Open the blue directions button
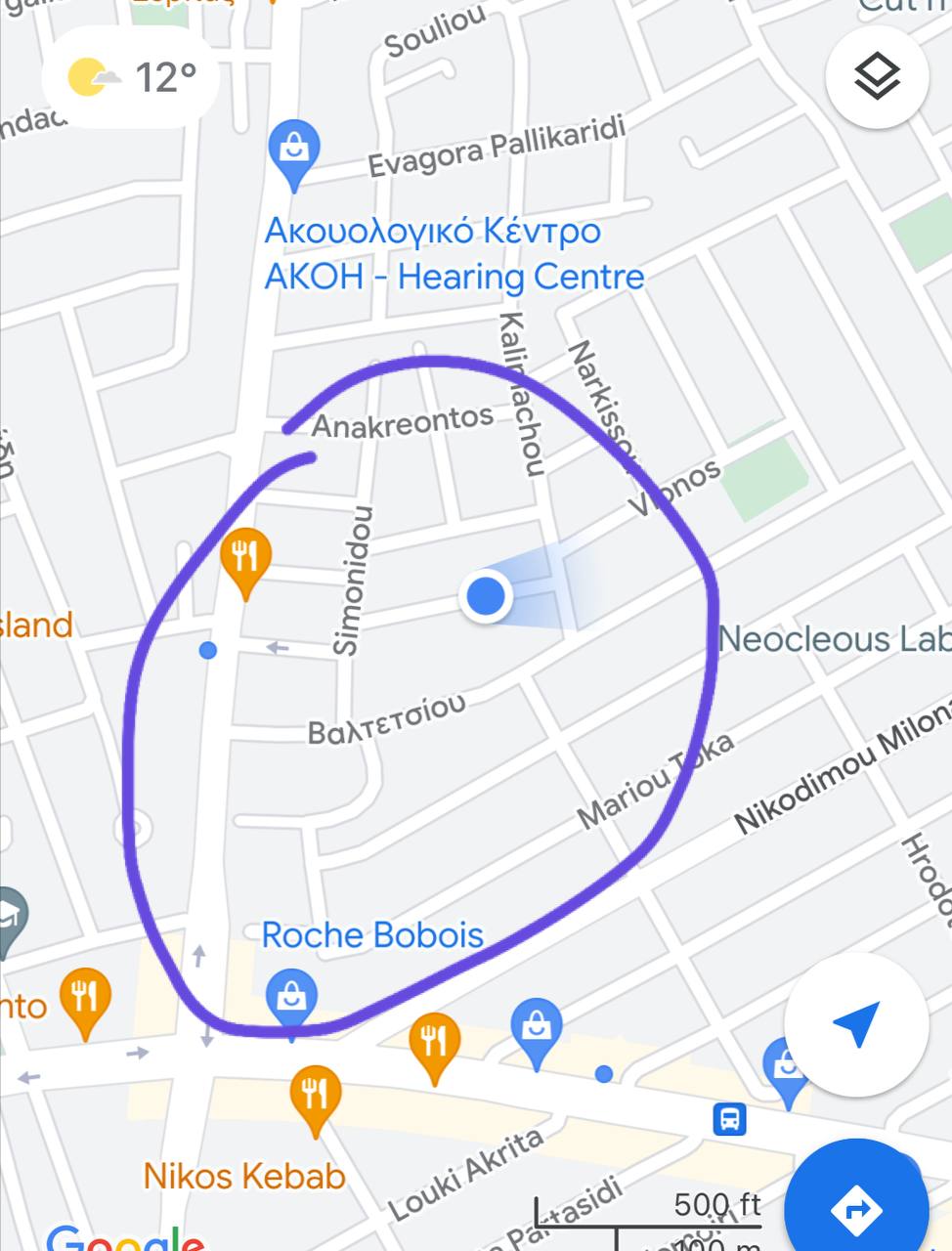 pyautogui.click(x=858, y=1209)
